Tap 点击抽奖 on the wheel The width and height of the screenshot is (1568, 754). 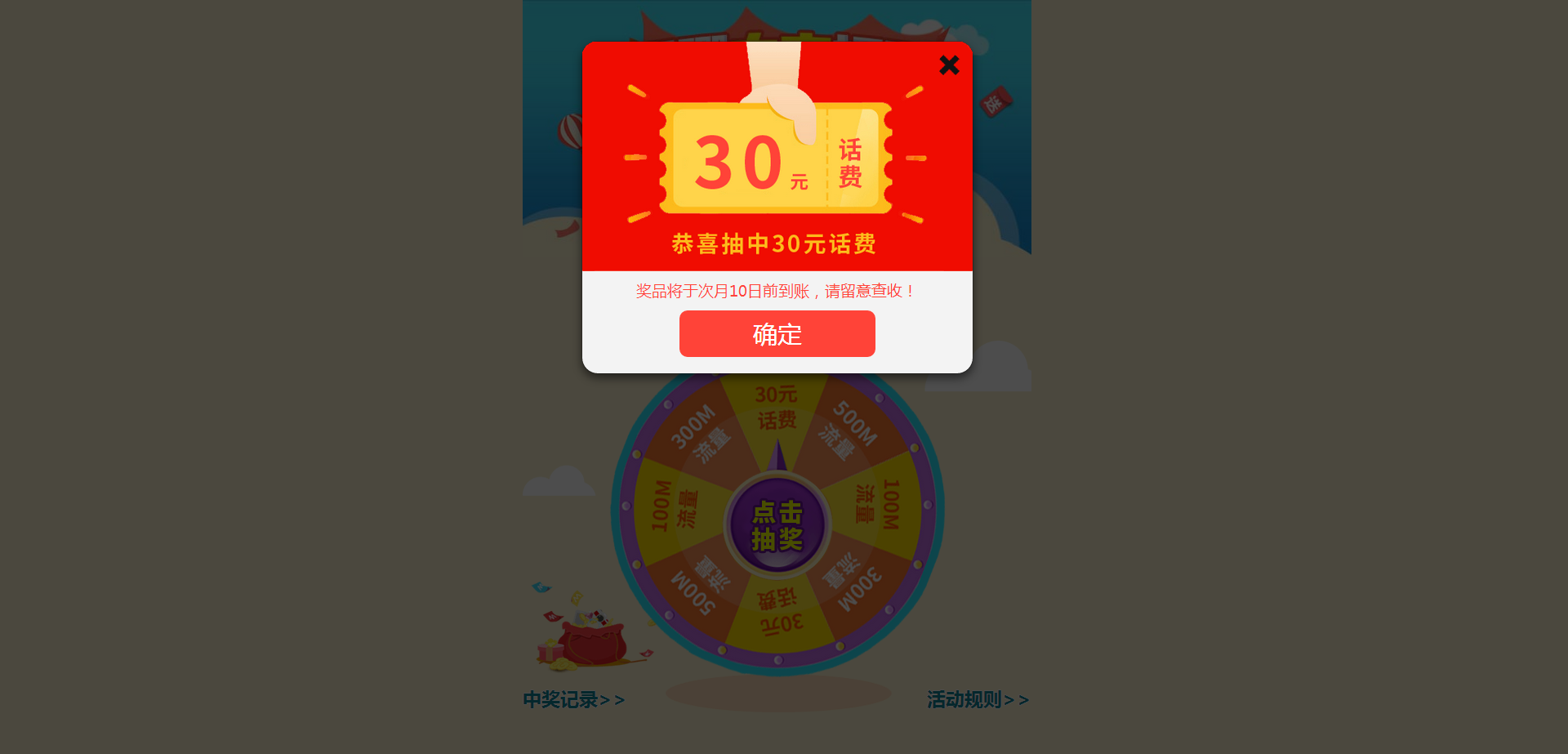(777, 526)
